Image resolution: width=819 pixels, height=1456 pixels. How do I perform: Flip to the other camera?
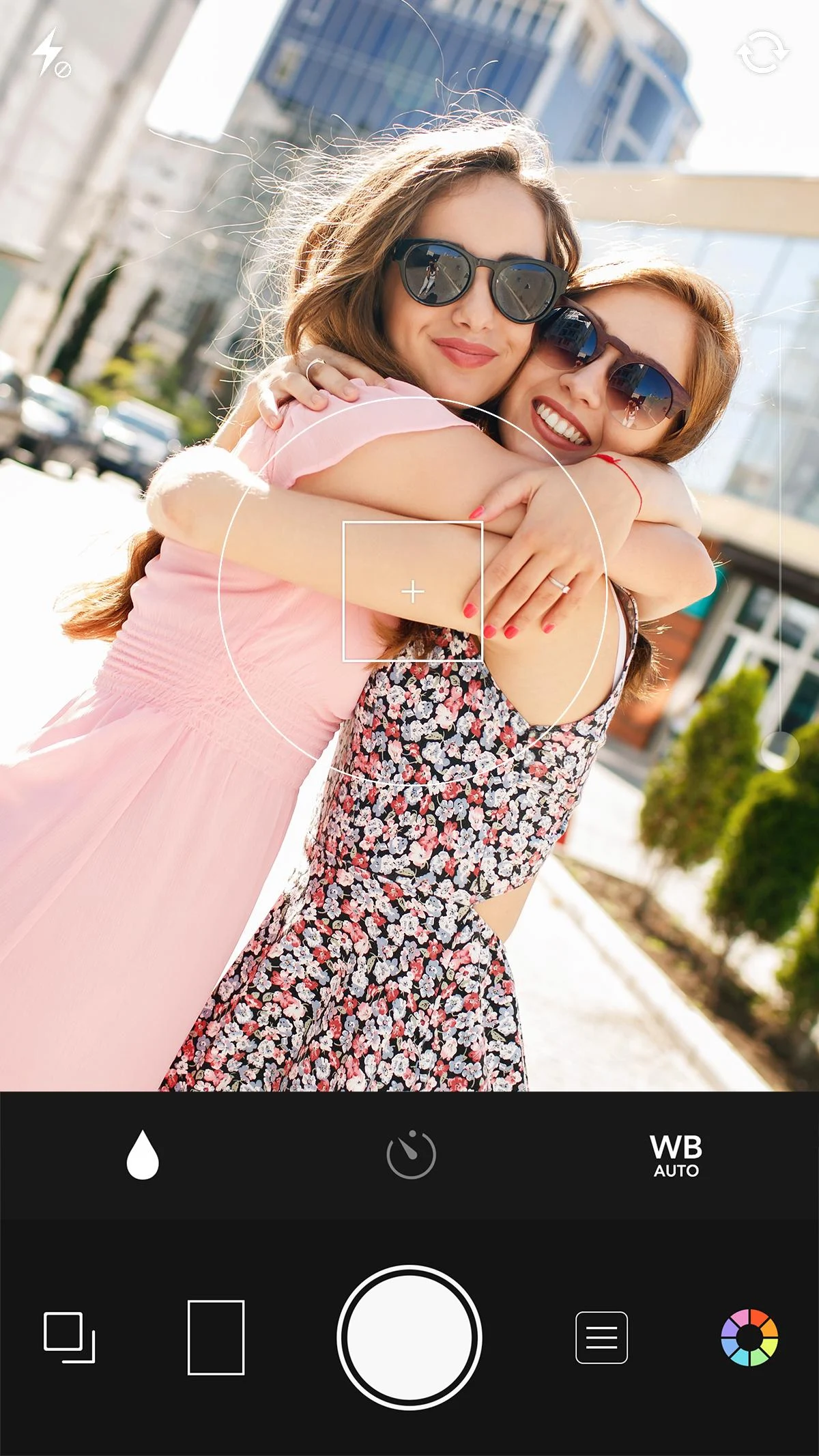[762, 52]
